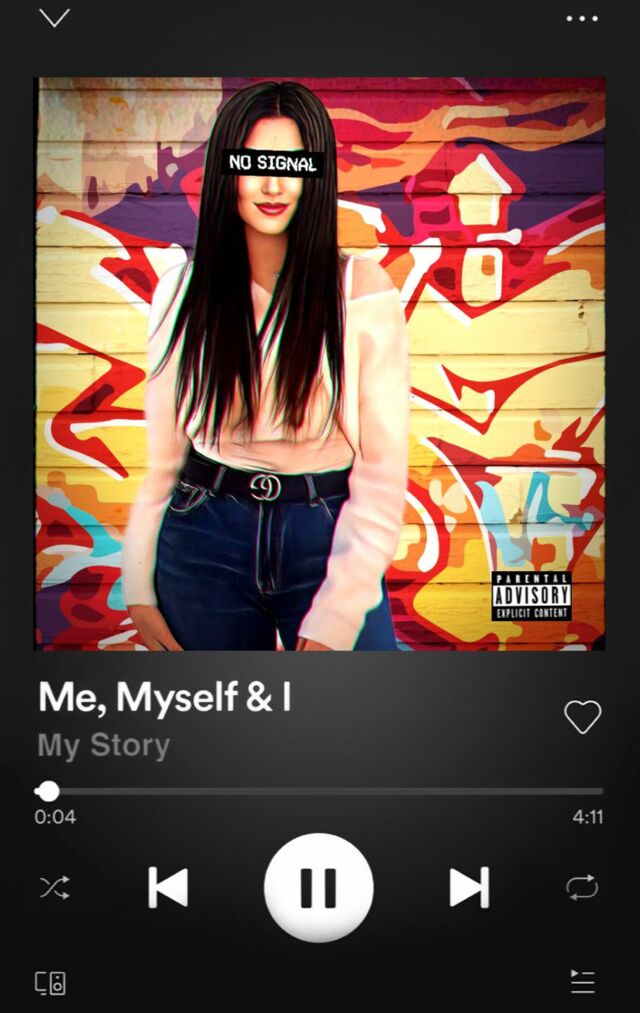This screenshot has height=1013, width=640.
Task: Open the three-dot overflow menu
Action: [x=581, y=18]
